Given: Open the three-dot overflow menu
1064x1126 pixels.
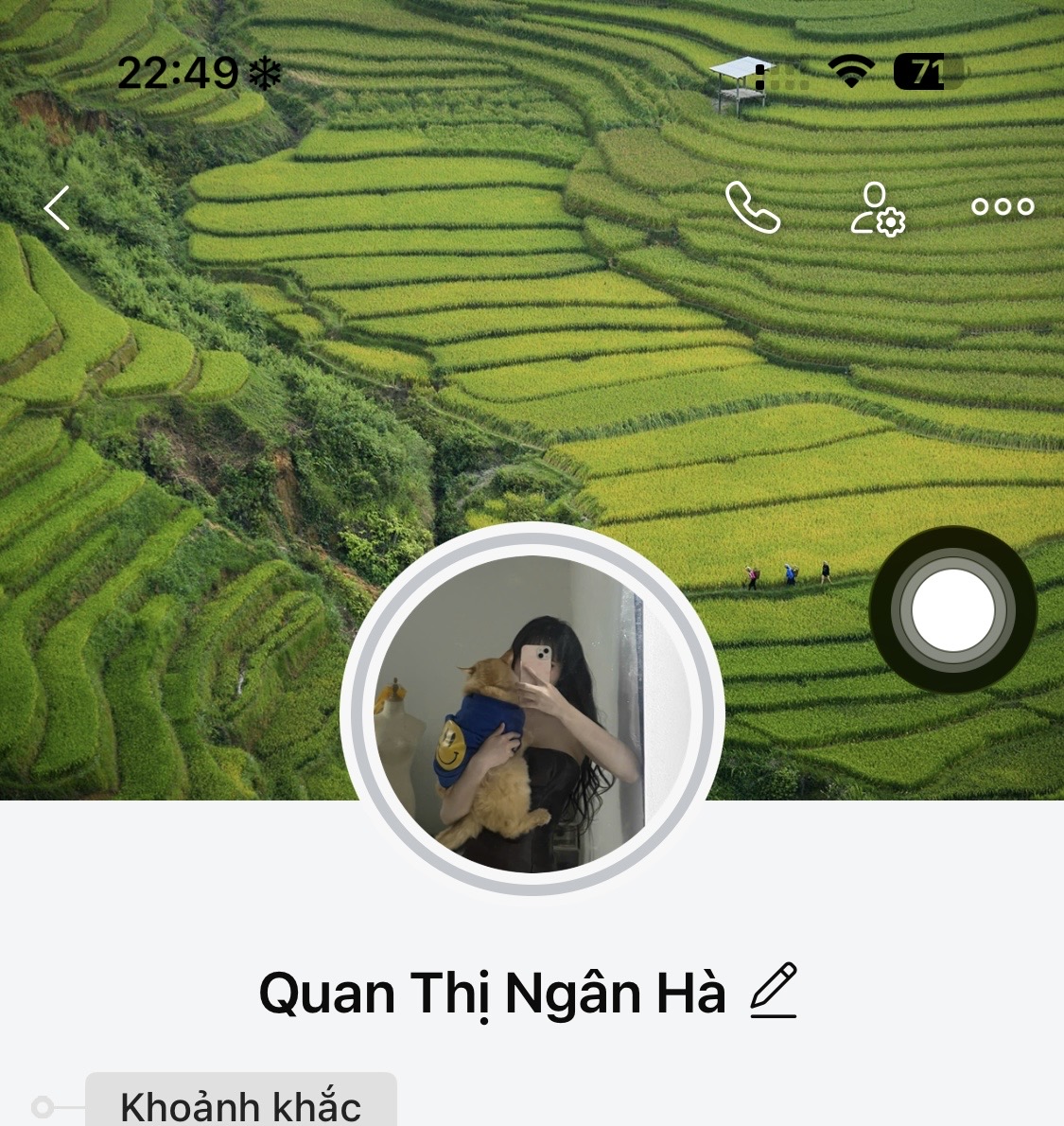Looking at the screenshot, I should [x=1003, y=206].
